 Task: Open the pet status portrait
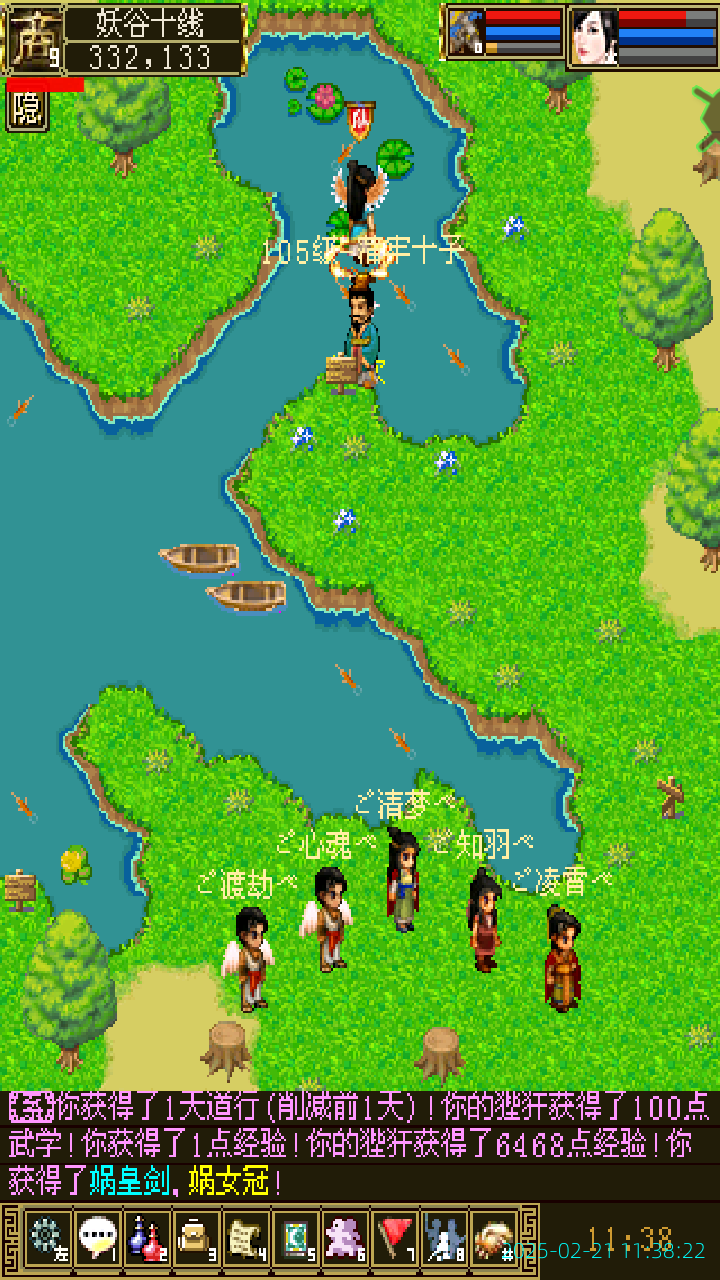[x=466, y=35]
